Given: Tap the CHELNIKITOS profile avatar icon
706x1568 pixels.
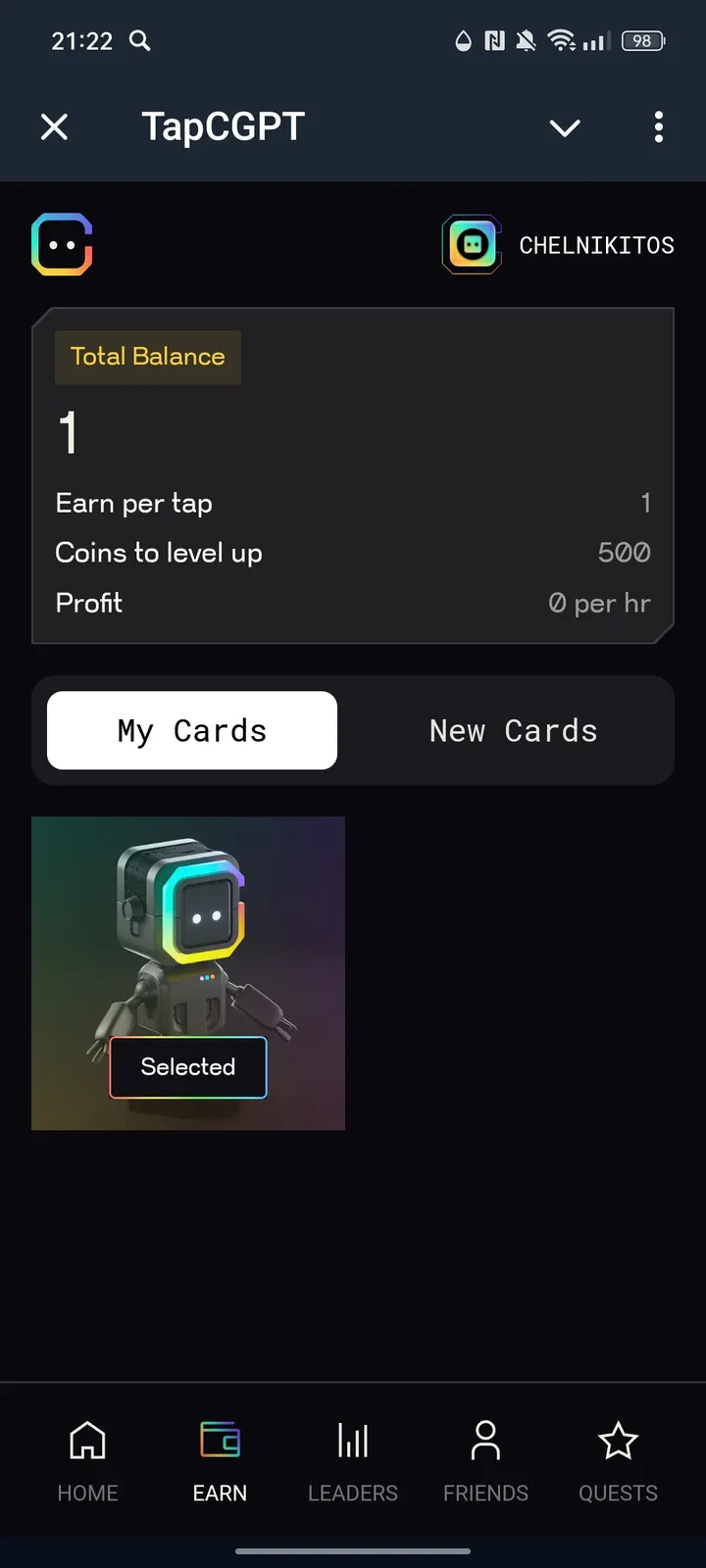Looking at the screenshot, I should coord(471,243).
